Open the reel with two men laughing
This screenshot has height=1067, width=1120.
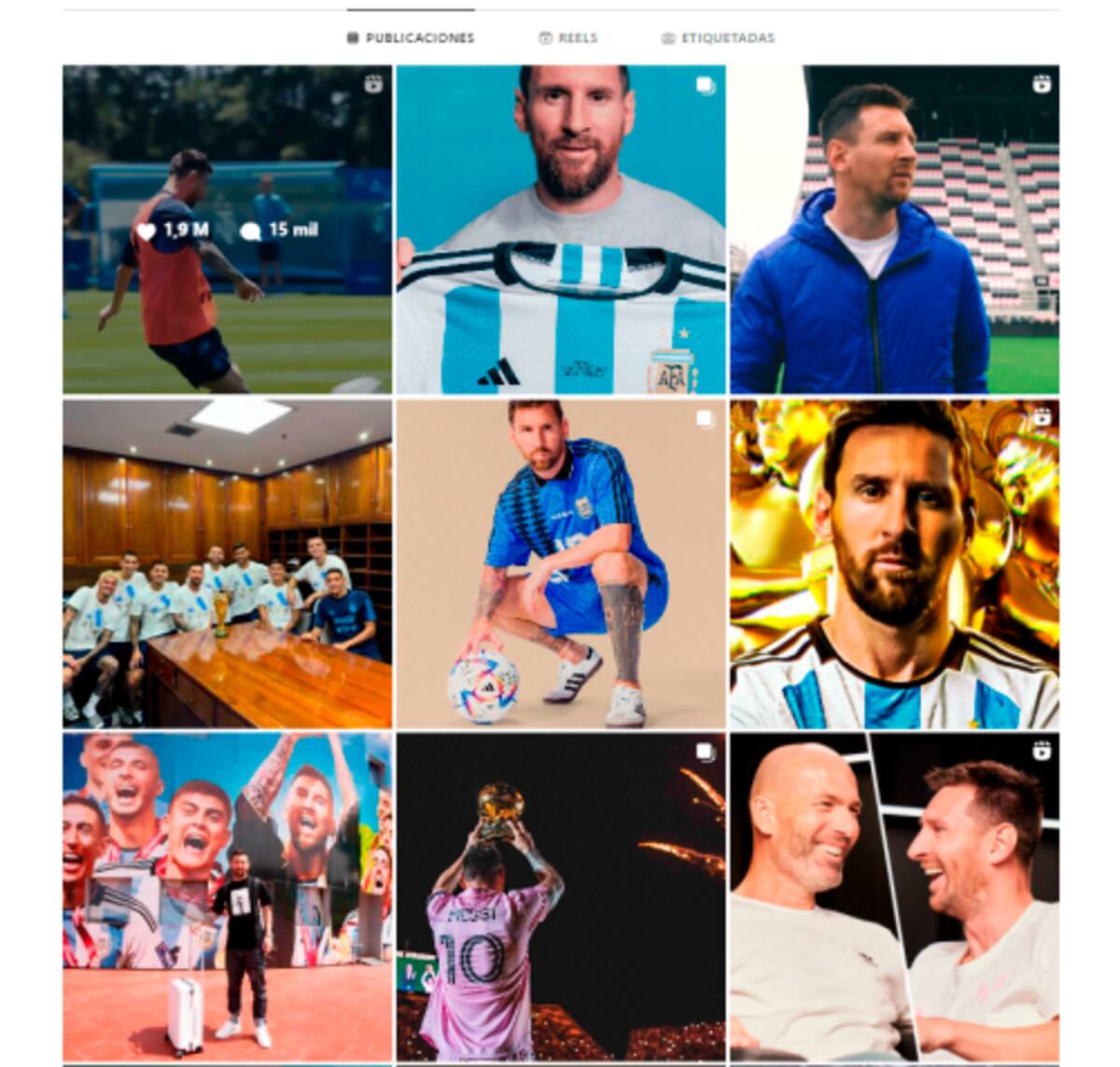coord(894,897)
